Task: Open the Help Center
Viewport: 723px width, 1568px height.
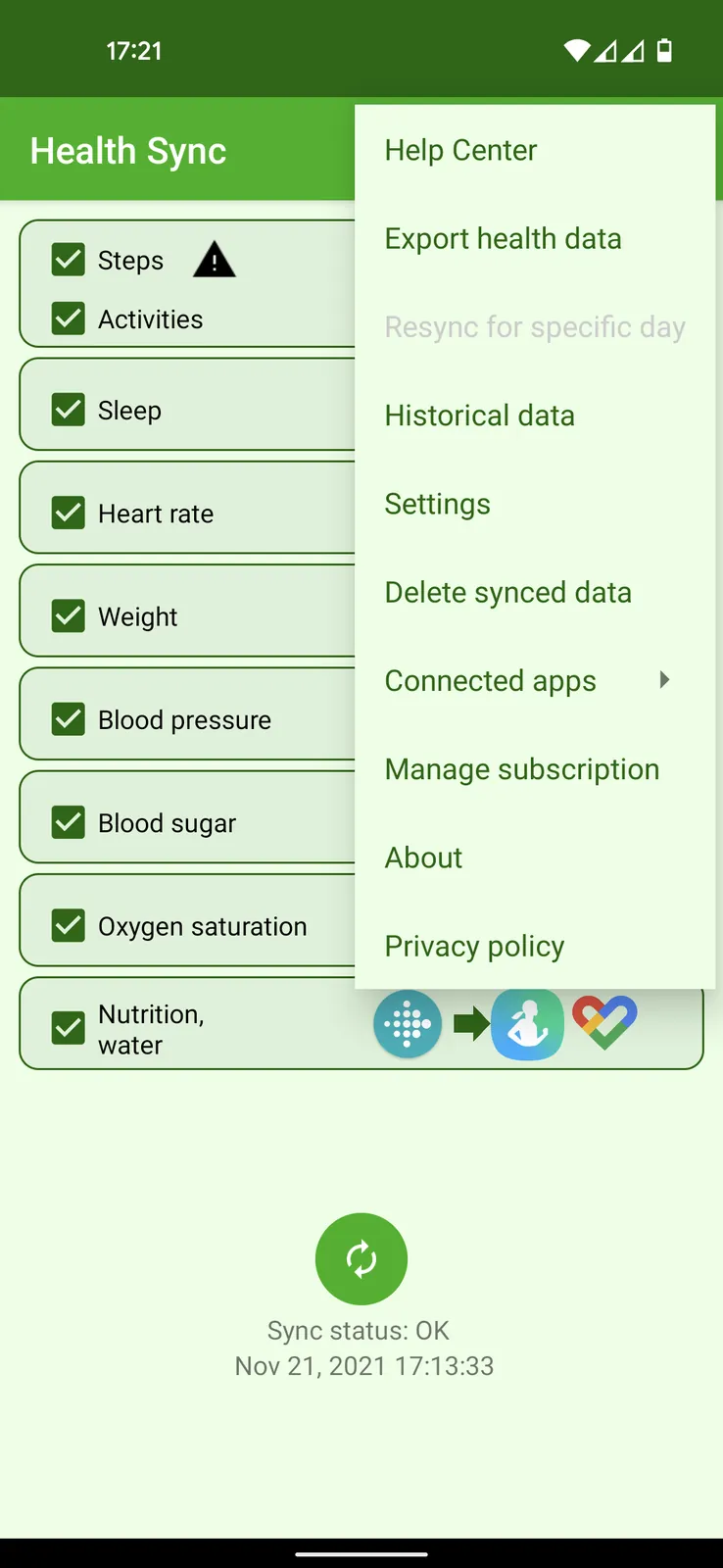Action: (x=460, y=149)
